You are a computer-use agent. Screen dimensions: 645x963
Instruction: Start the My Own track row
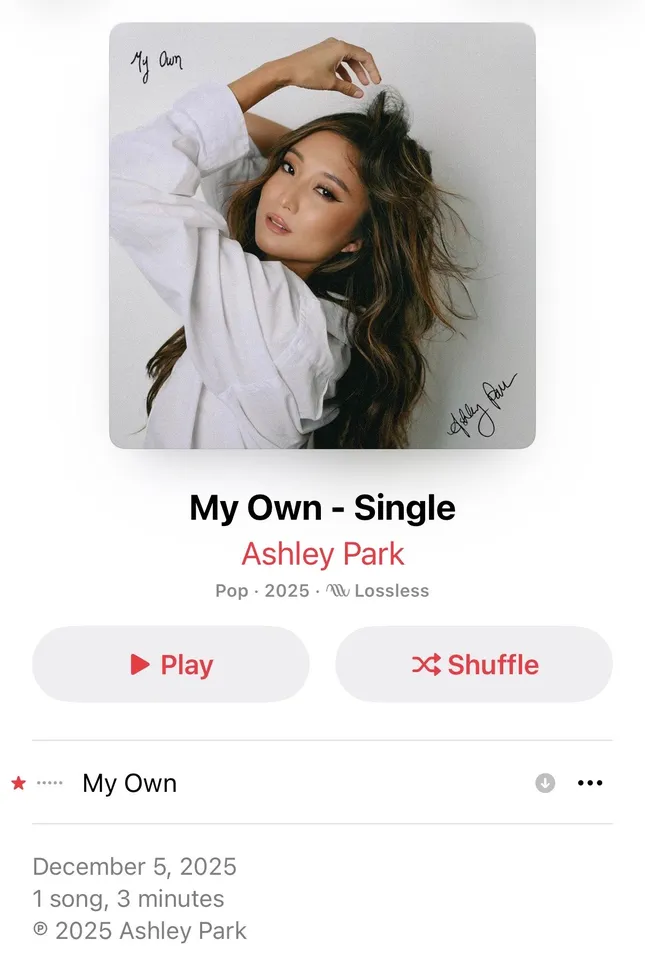tap(130, 783)
